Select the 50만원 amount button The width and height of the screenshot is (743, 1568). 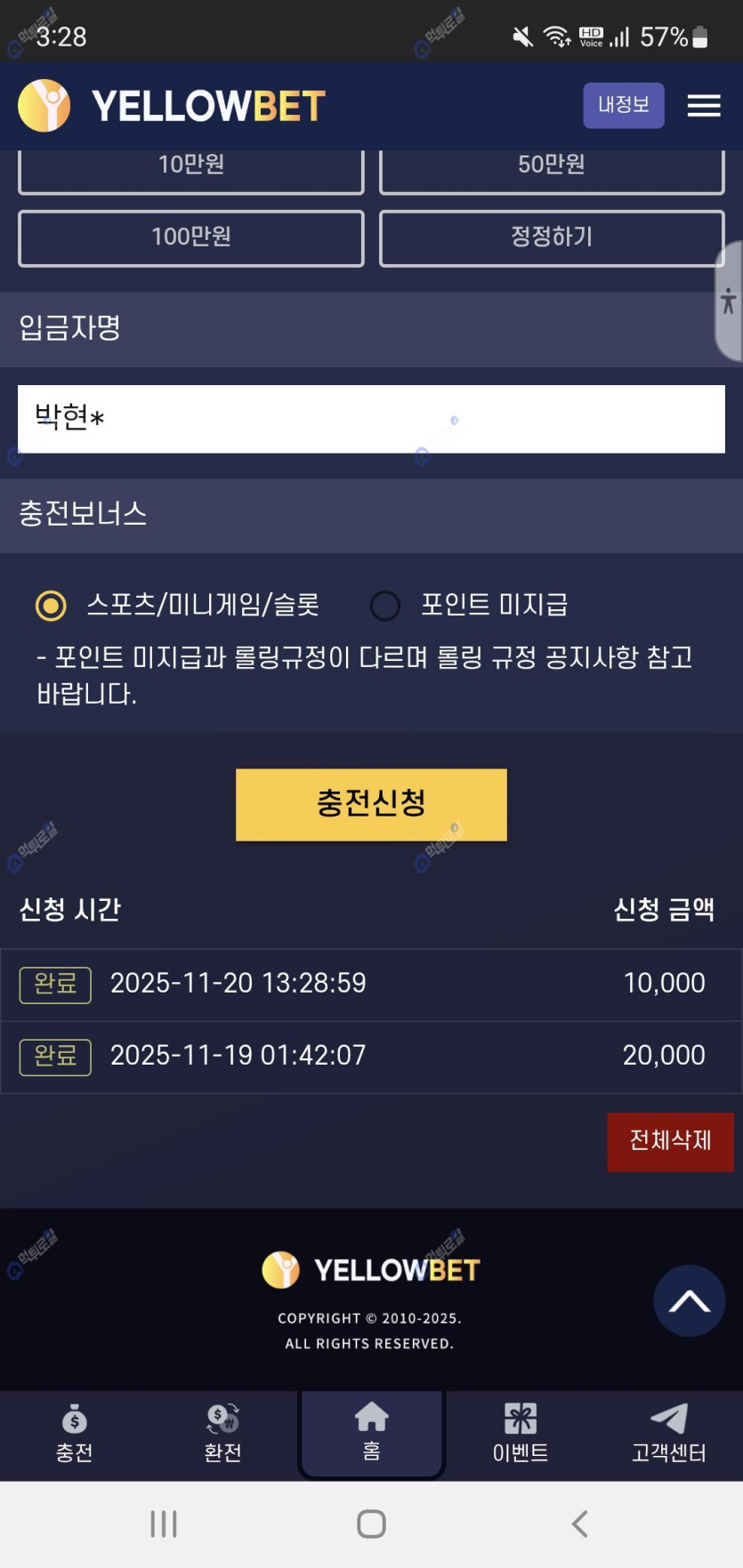click(x=552, y=169)
